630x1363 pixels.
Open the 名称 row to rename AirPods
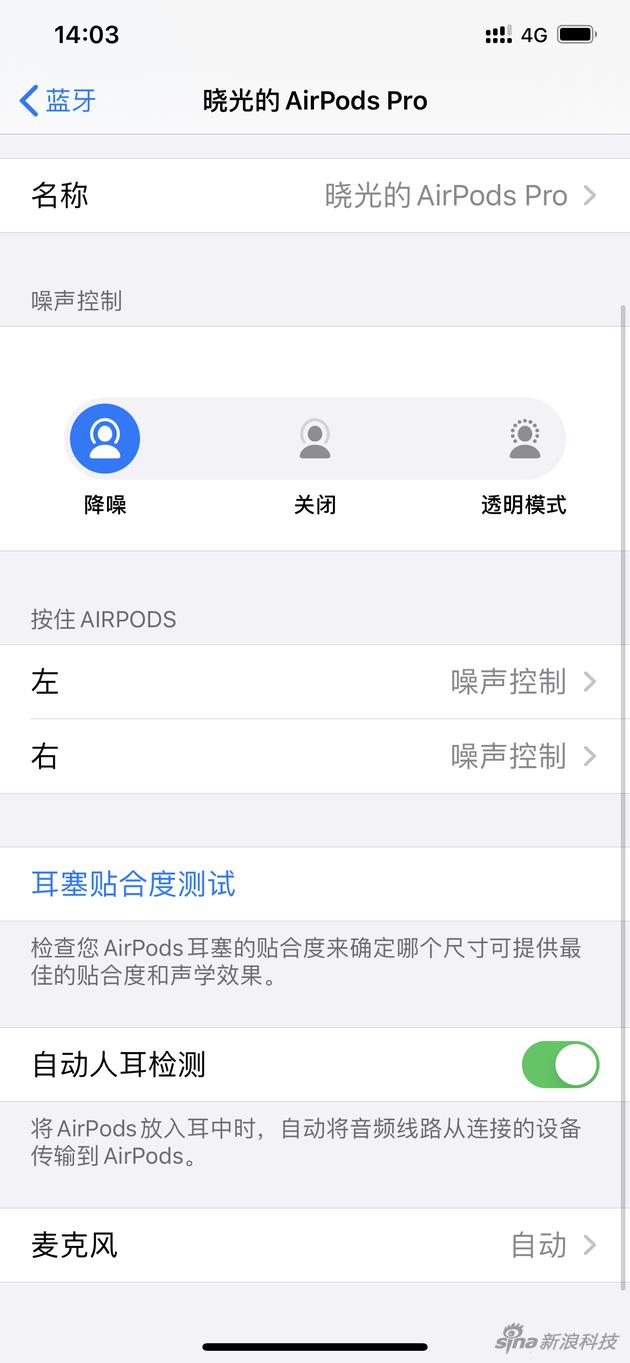click(x=315, y=195)
